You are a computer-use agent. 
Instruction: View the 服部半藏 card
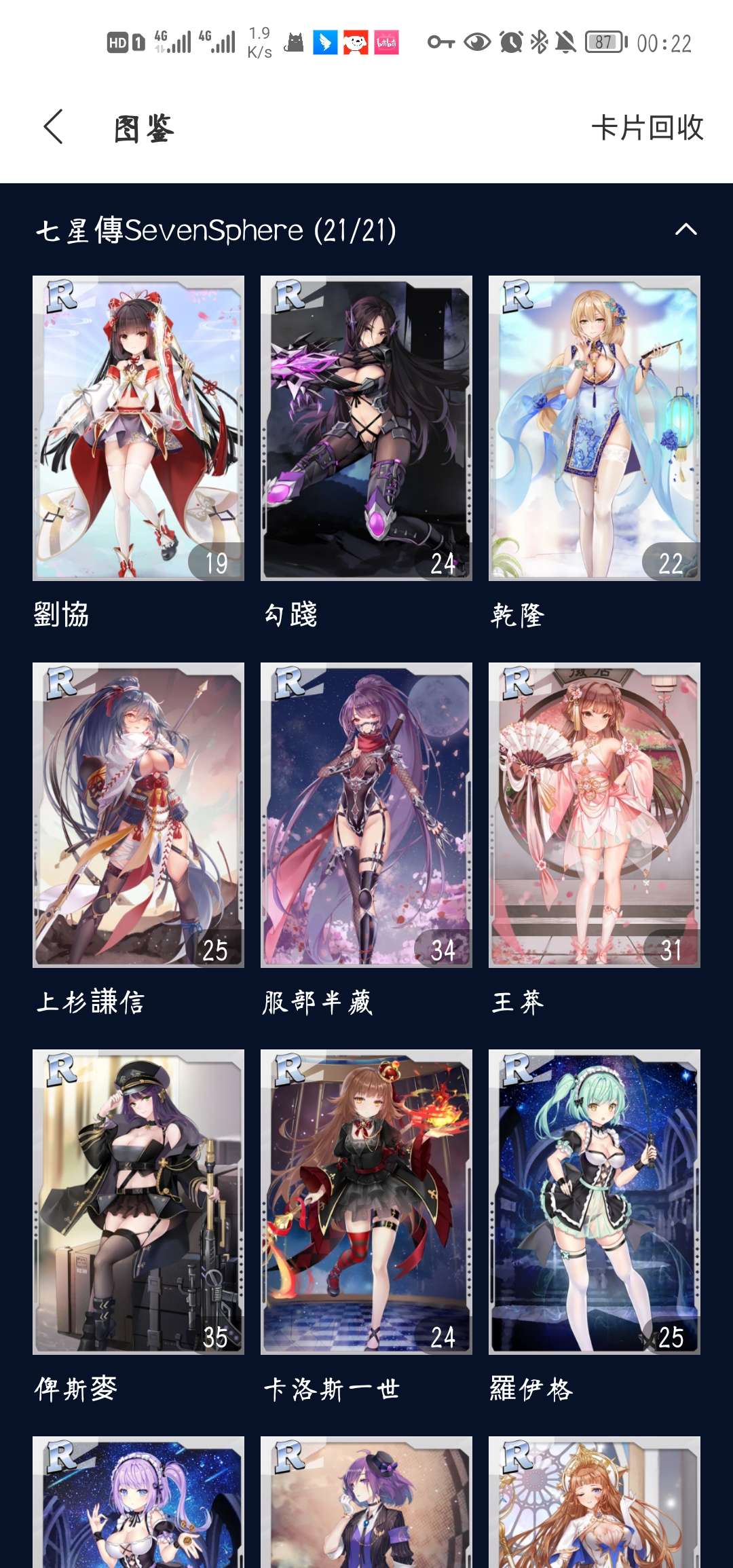[366, 815]
